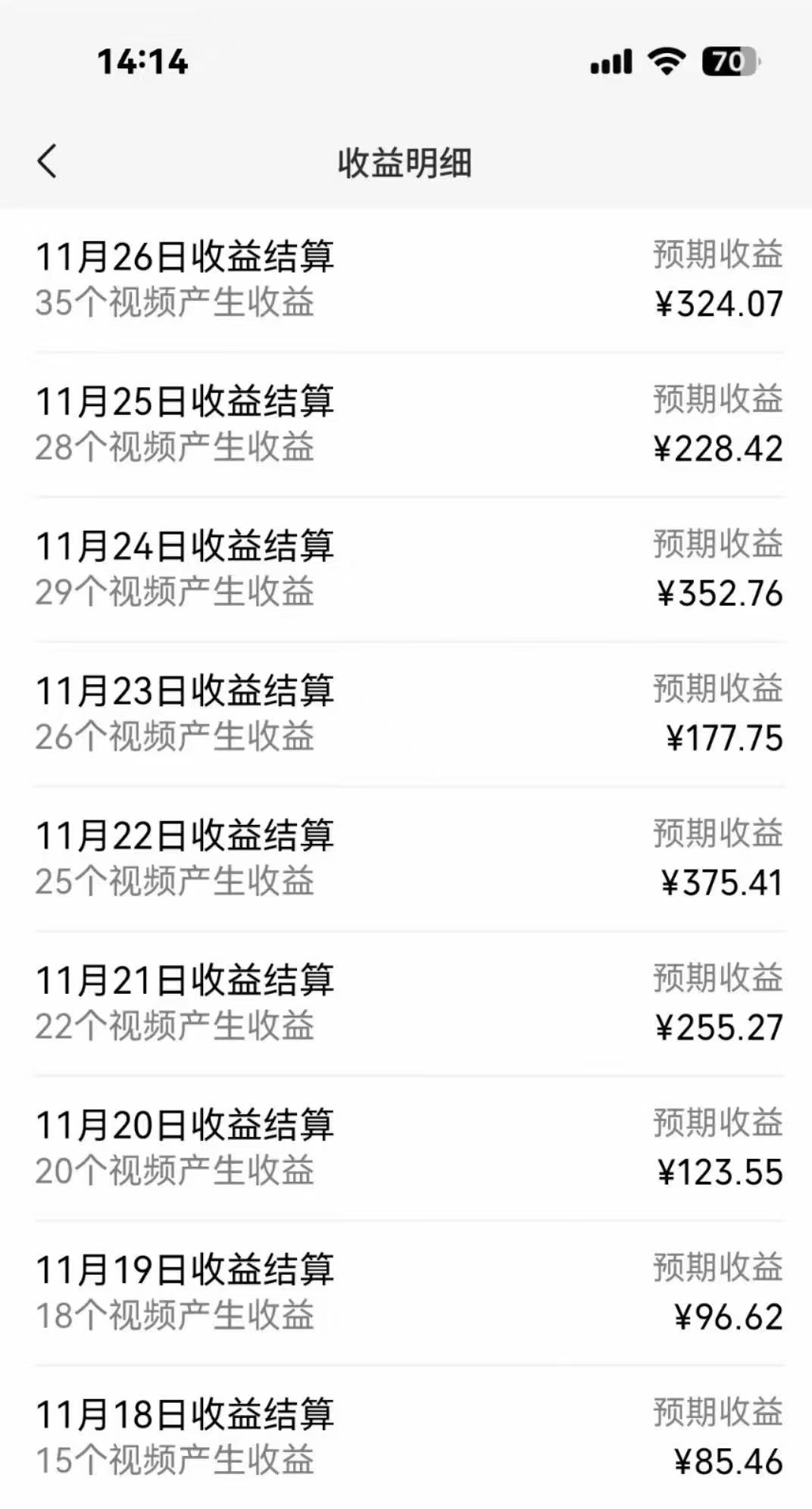Tap 35个视频产生收益 subtitle text

[176, 303]
